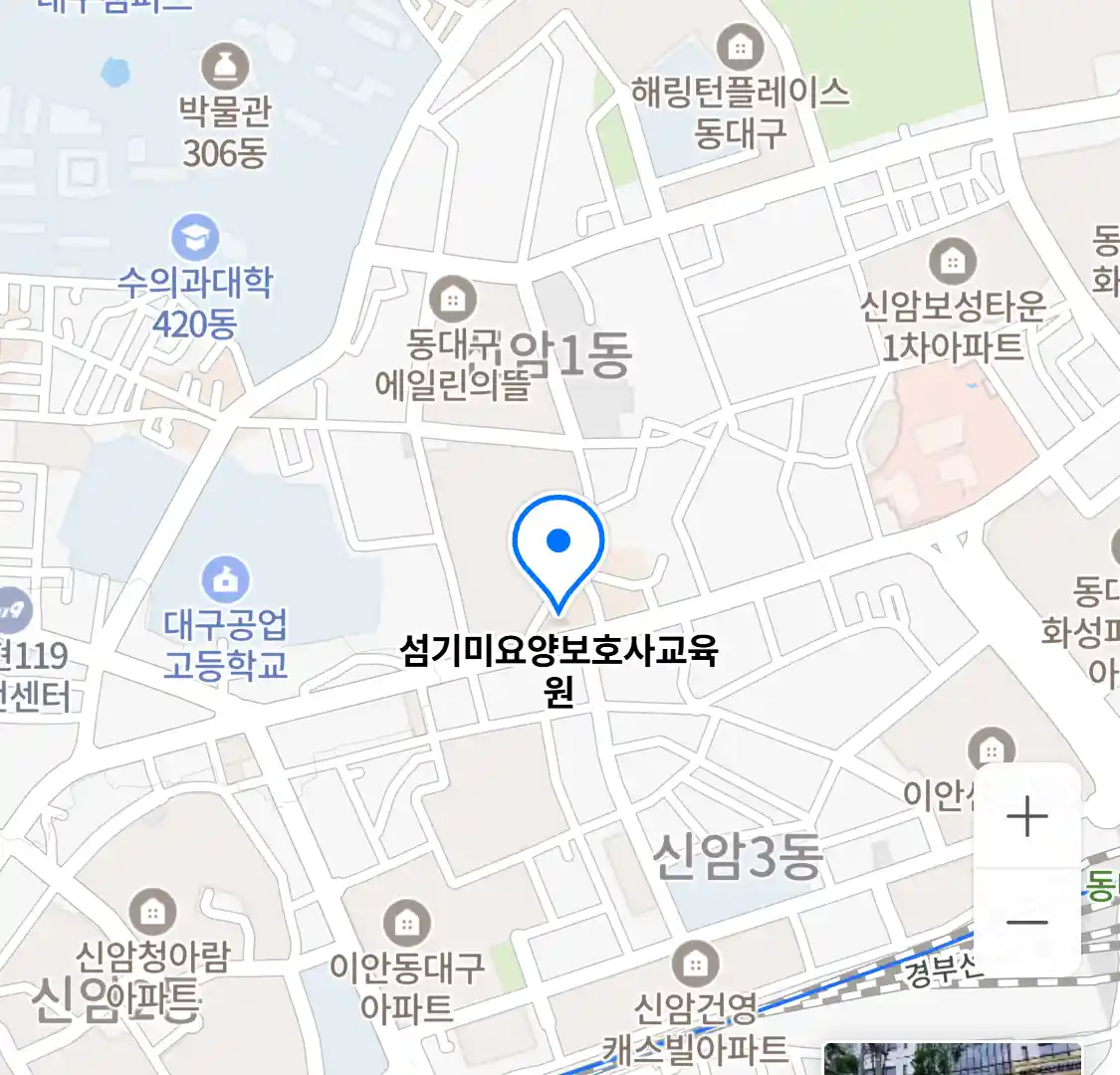Tap the 동대구 에일린의뜰 marker

(453, 300)
